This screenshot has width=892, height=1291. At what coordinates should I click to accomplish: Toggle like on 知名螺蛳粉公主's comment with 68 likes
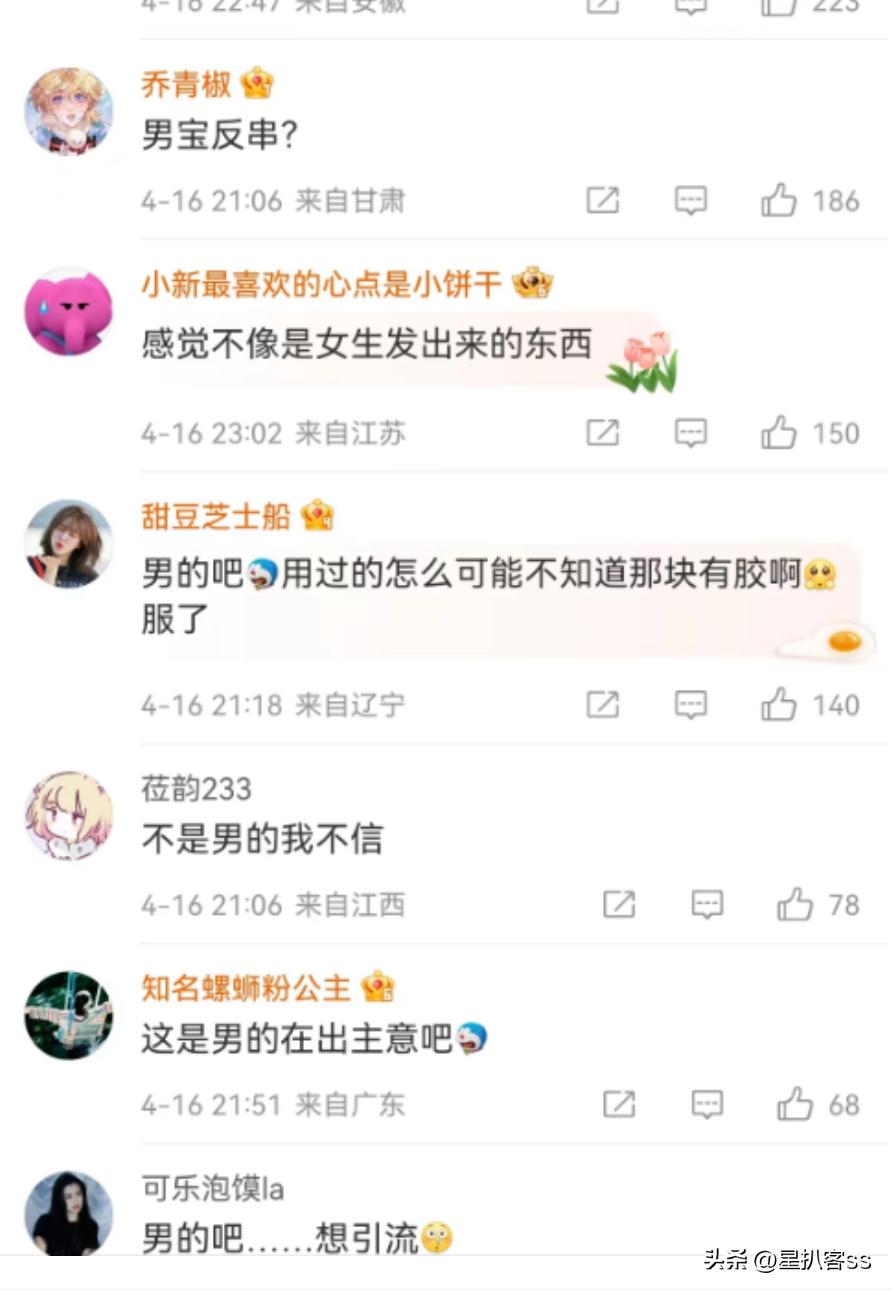click(x=793, y=1104)
